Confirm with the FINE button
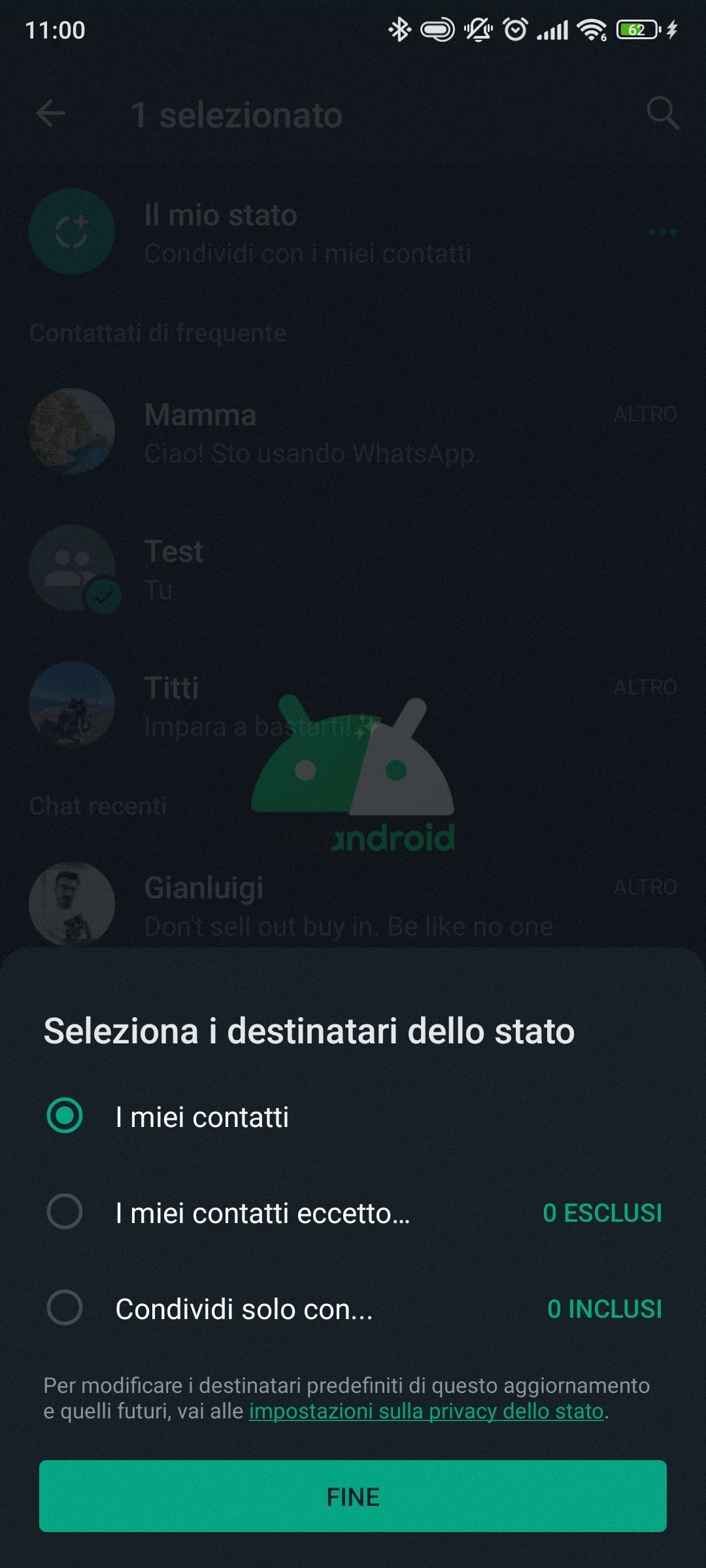Viewport: 706px width, 1568px height. (353, 1496)
